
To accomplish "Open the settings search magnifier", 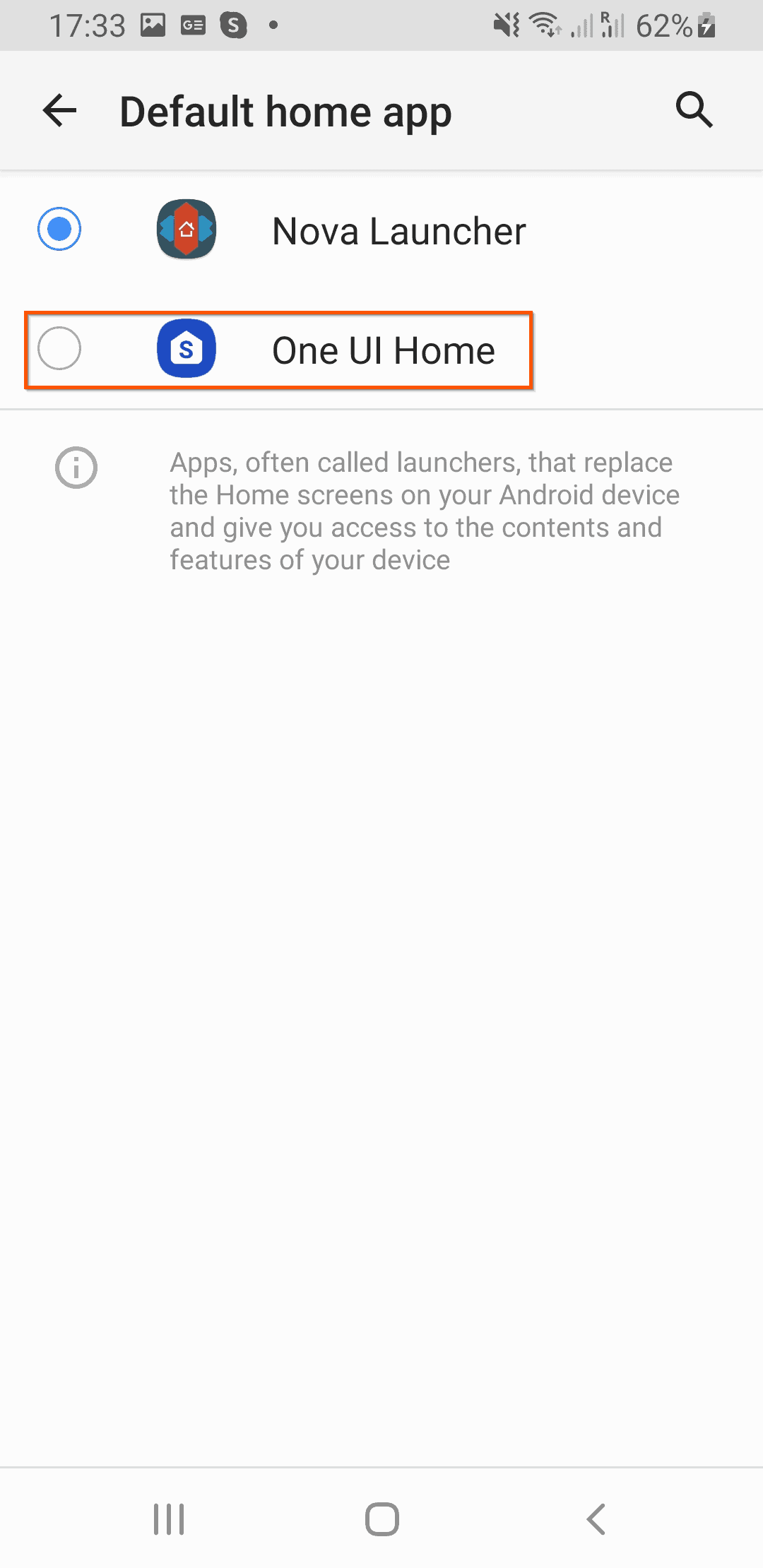I will [694, 109].
